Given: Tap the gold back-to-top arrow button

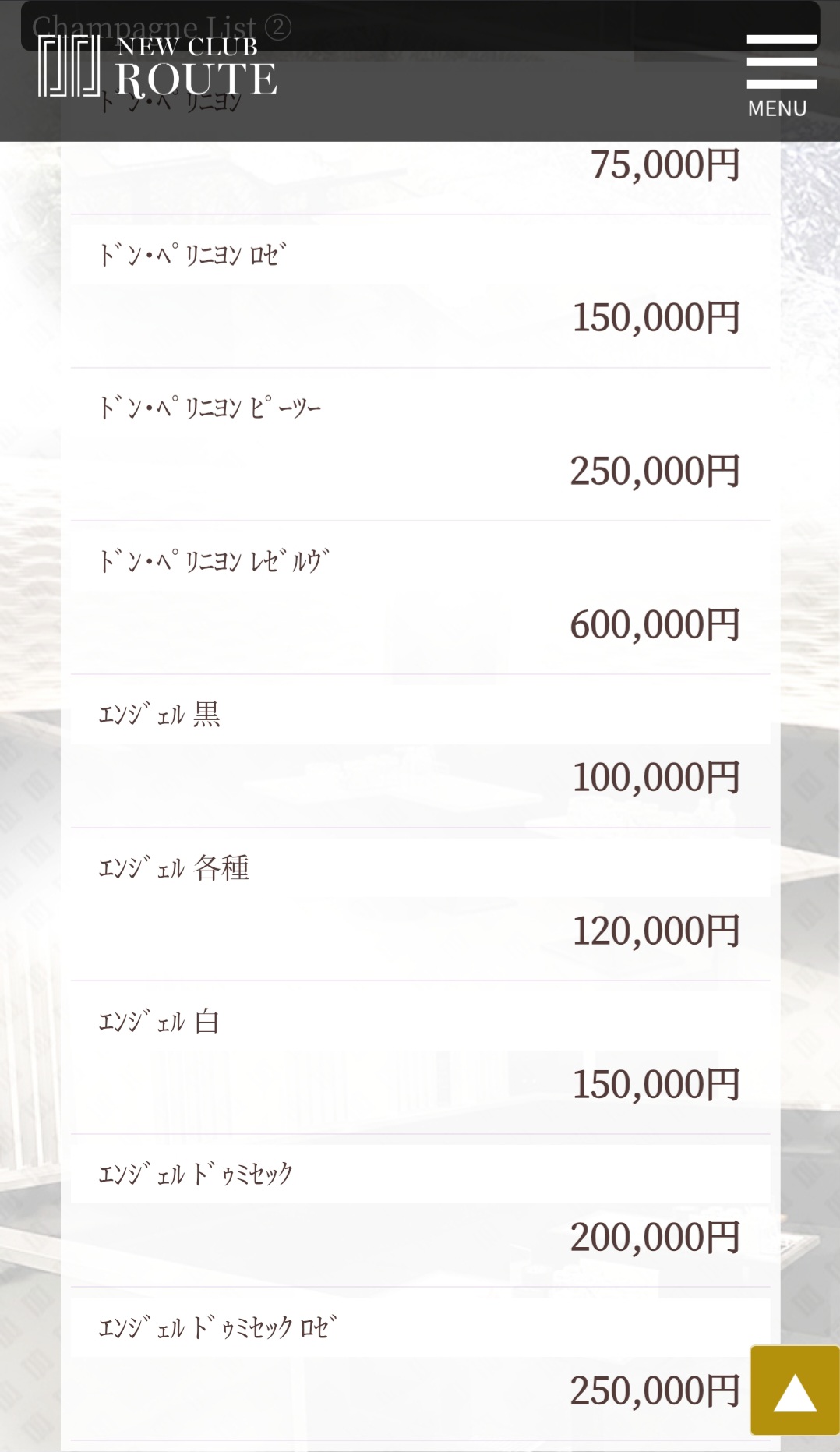Looking at the screenshot, I should (794, 1390).
